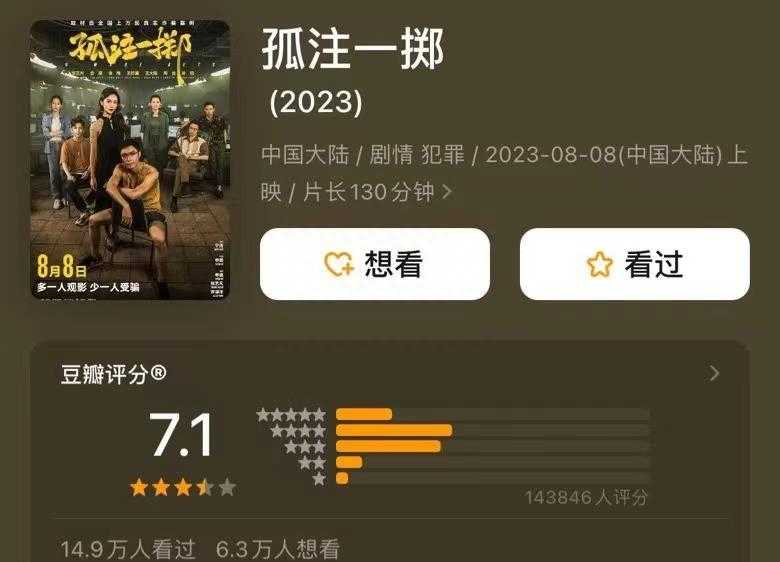Tap the 想看 button

point(375,264)
